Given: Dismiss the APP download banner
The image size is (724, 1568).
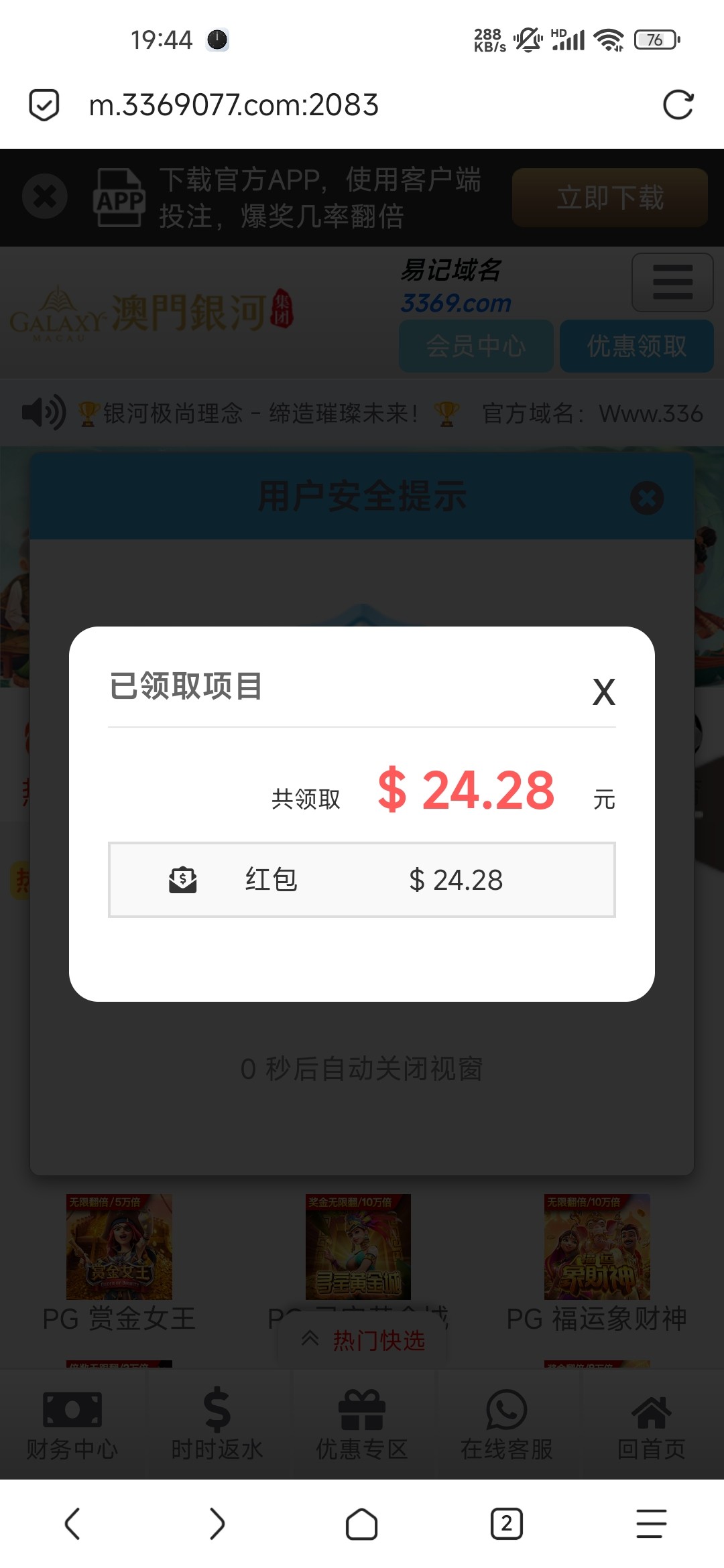Looking at the screenshot, I should pyautogui.click(x=45, y=196).
